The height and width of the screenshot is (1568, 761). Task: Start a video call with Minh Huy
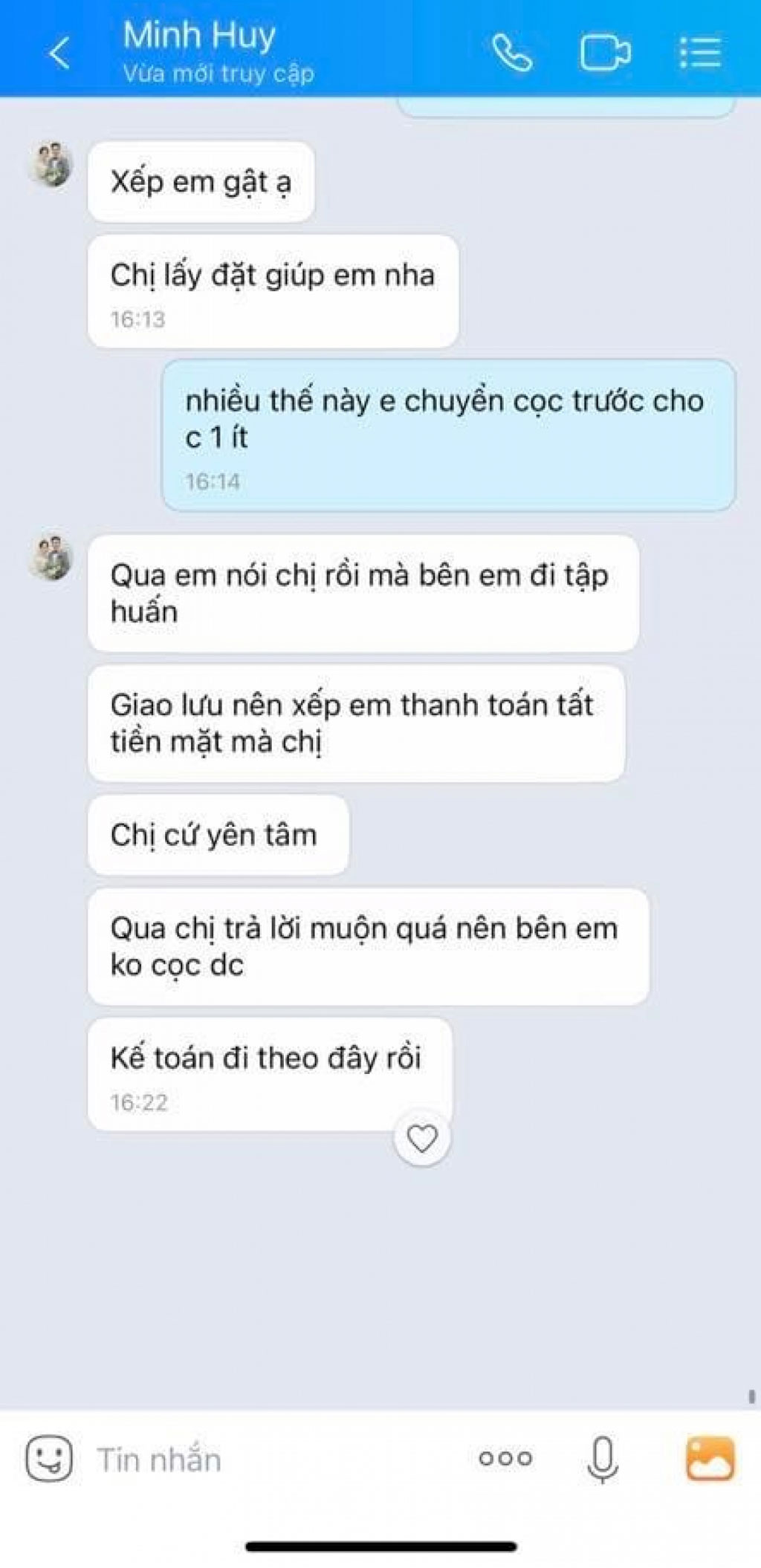coord(605,53)
